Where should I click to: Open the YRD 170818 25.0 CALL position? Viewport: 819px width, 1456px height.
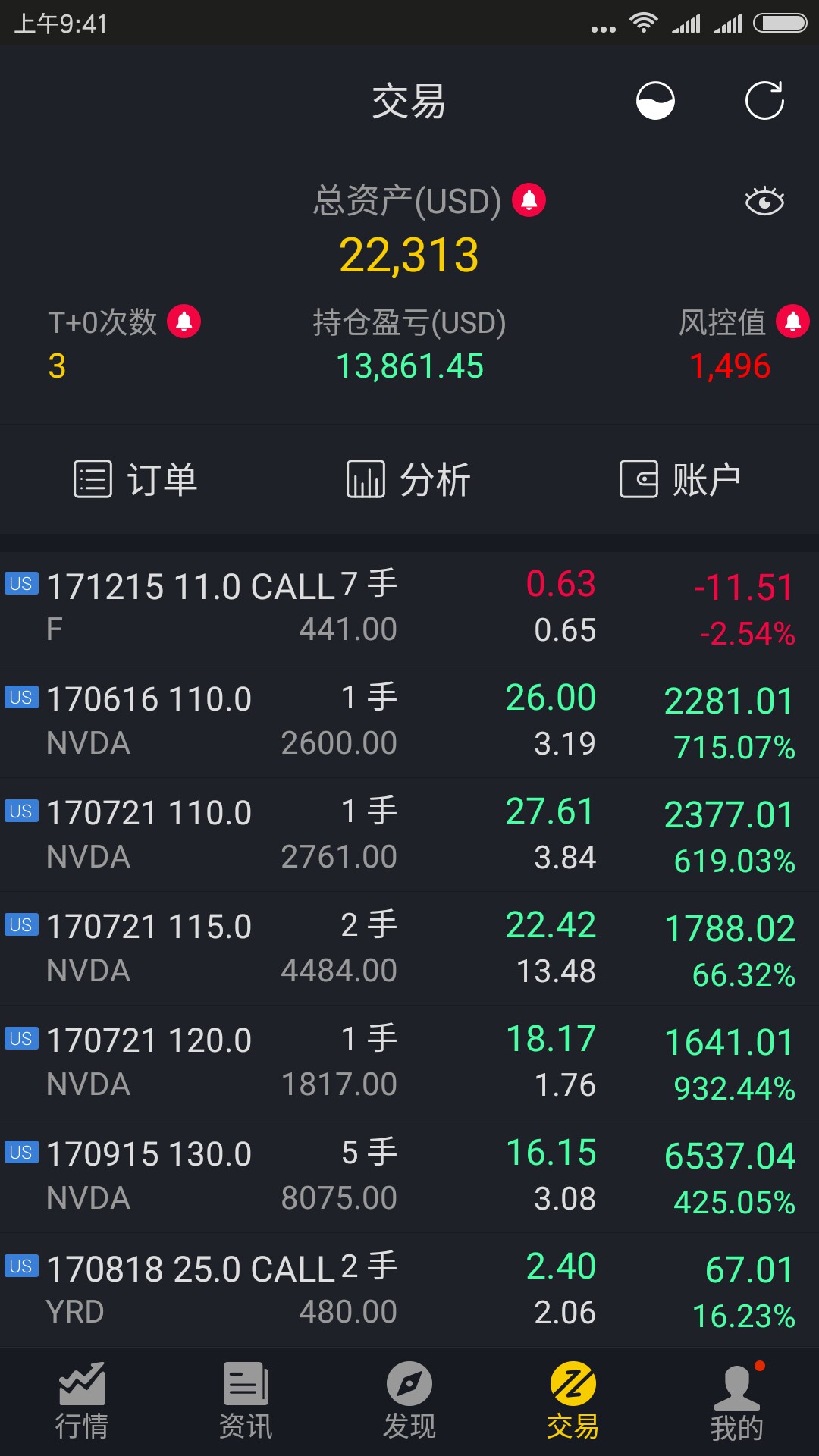click(409, 1290)
